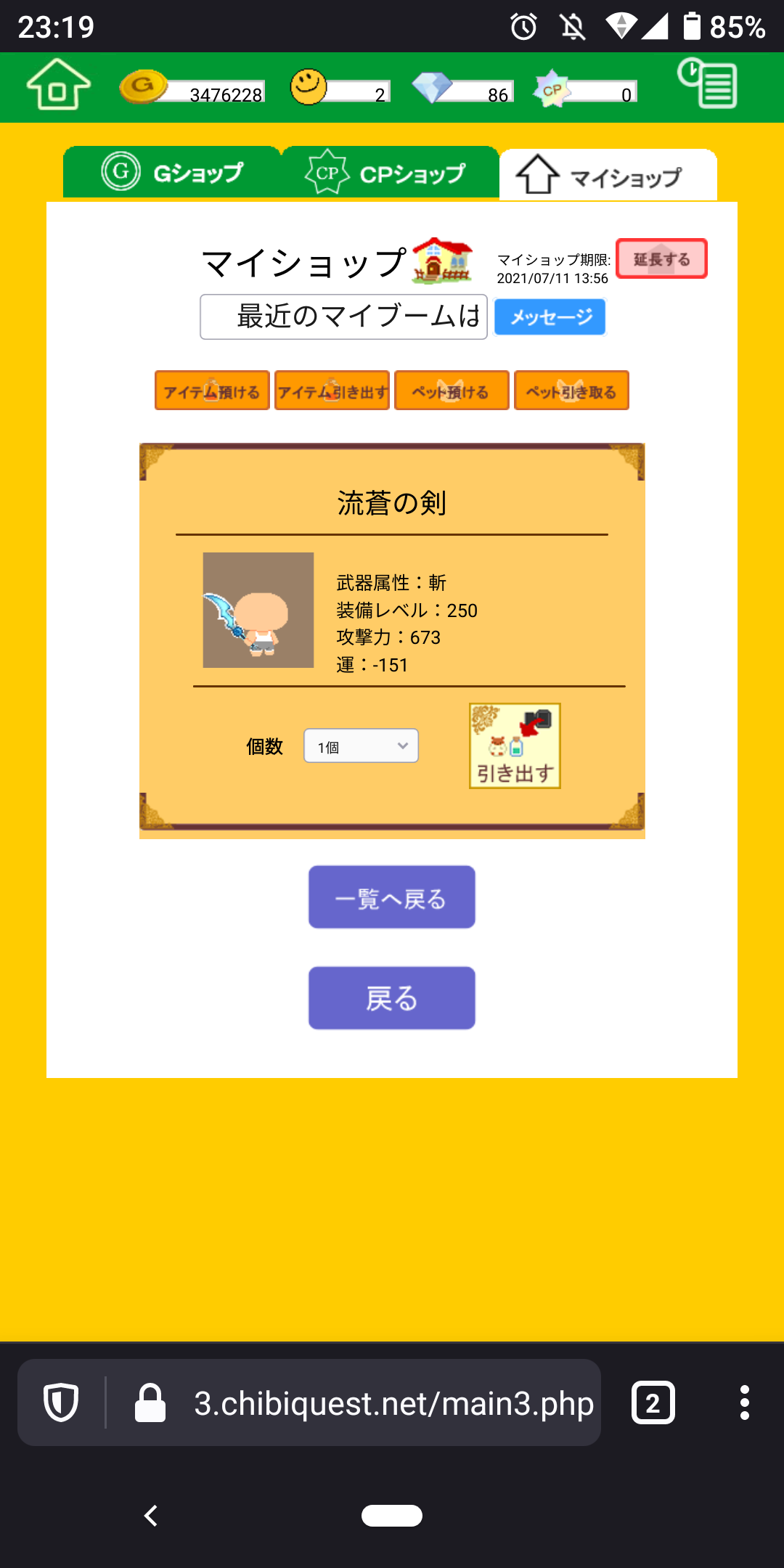Select the マイショップ tab

[x=608, y=176]
